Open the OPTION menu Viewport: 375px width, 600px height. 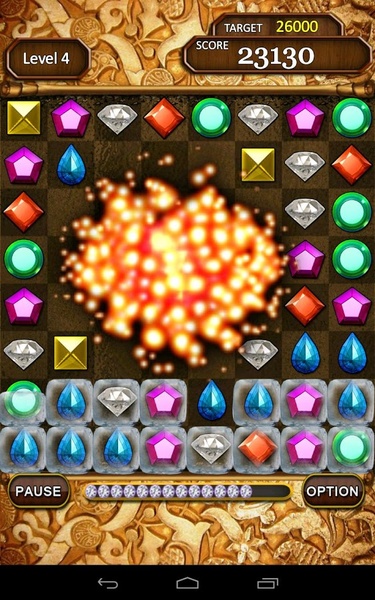334,491
